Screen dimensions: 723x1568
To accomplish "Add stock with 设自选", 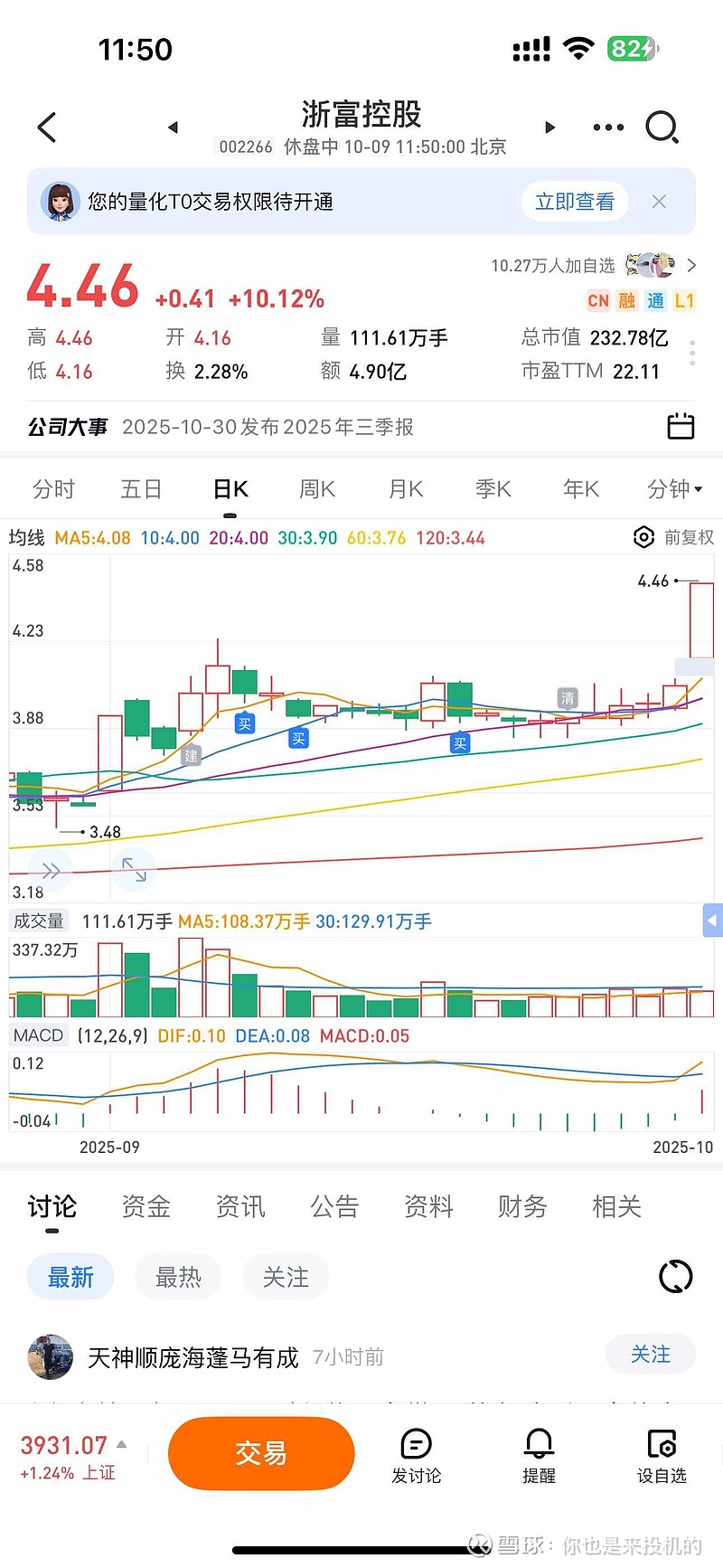I will coord(662,1455).
